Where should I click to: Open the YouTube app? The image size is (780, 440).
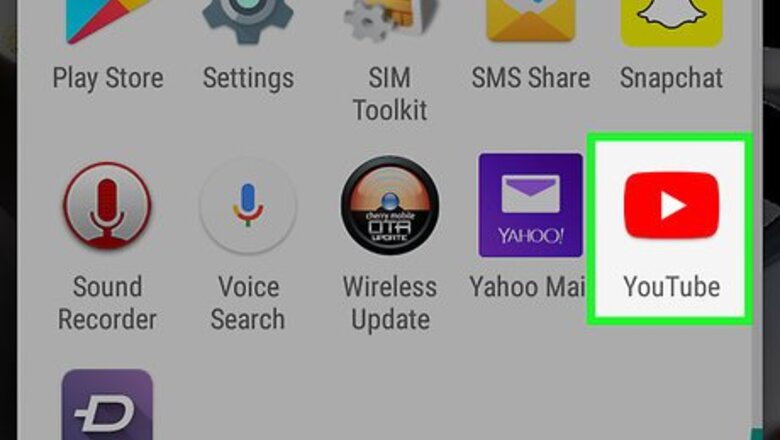coord(671,206)
